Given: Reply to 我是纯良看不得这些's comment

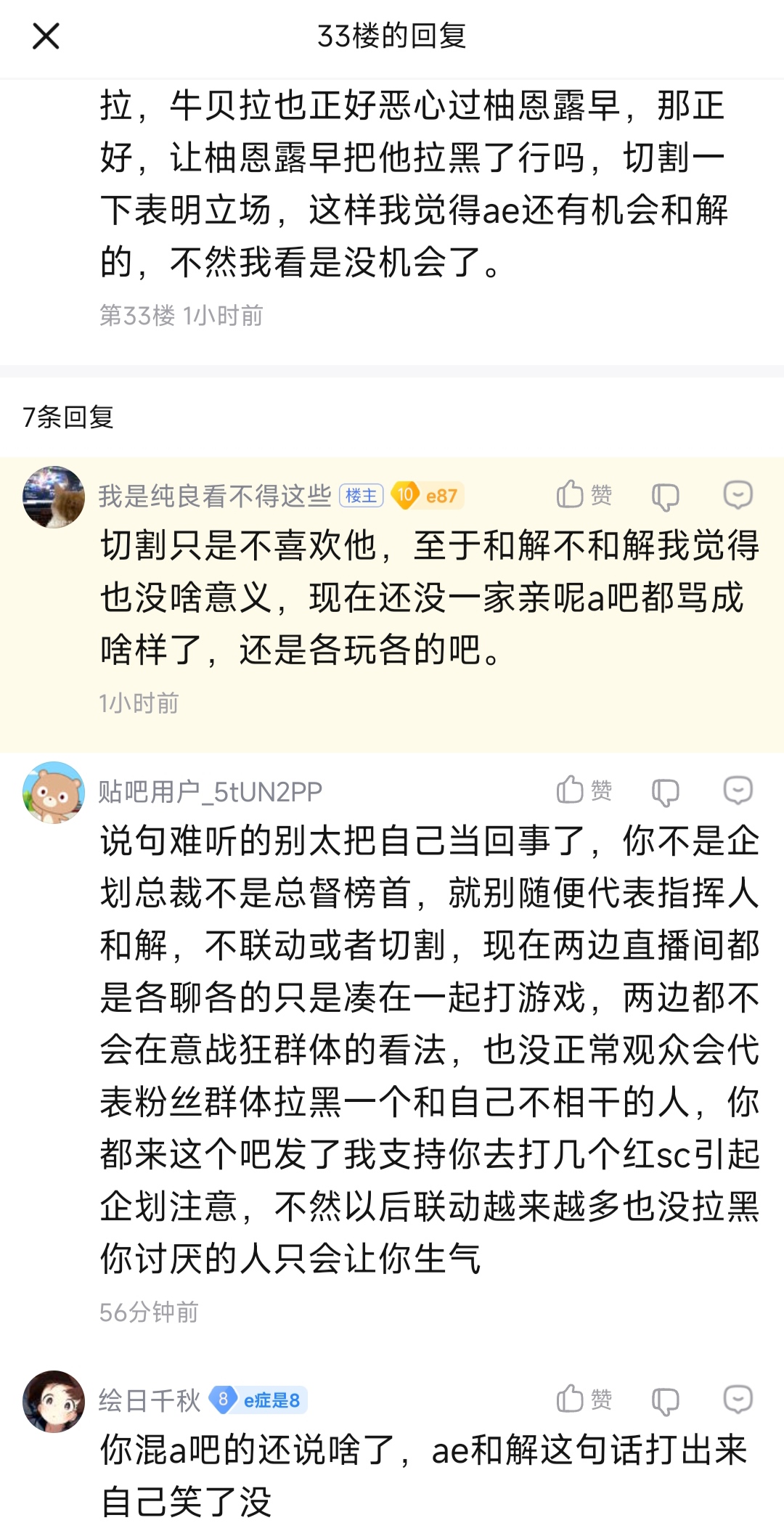Looking at the screenshot, I should coord(738,495).
